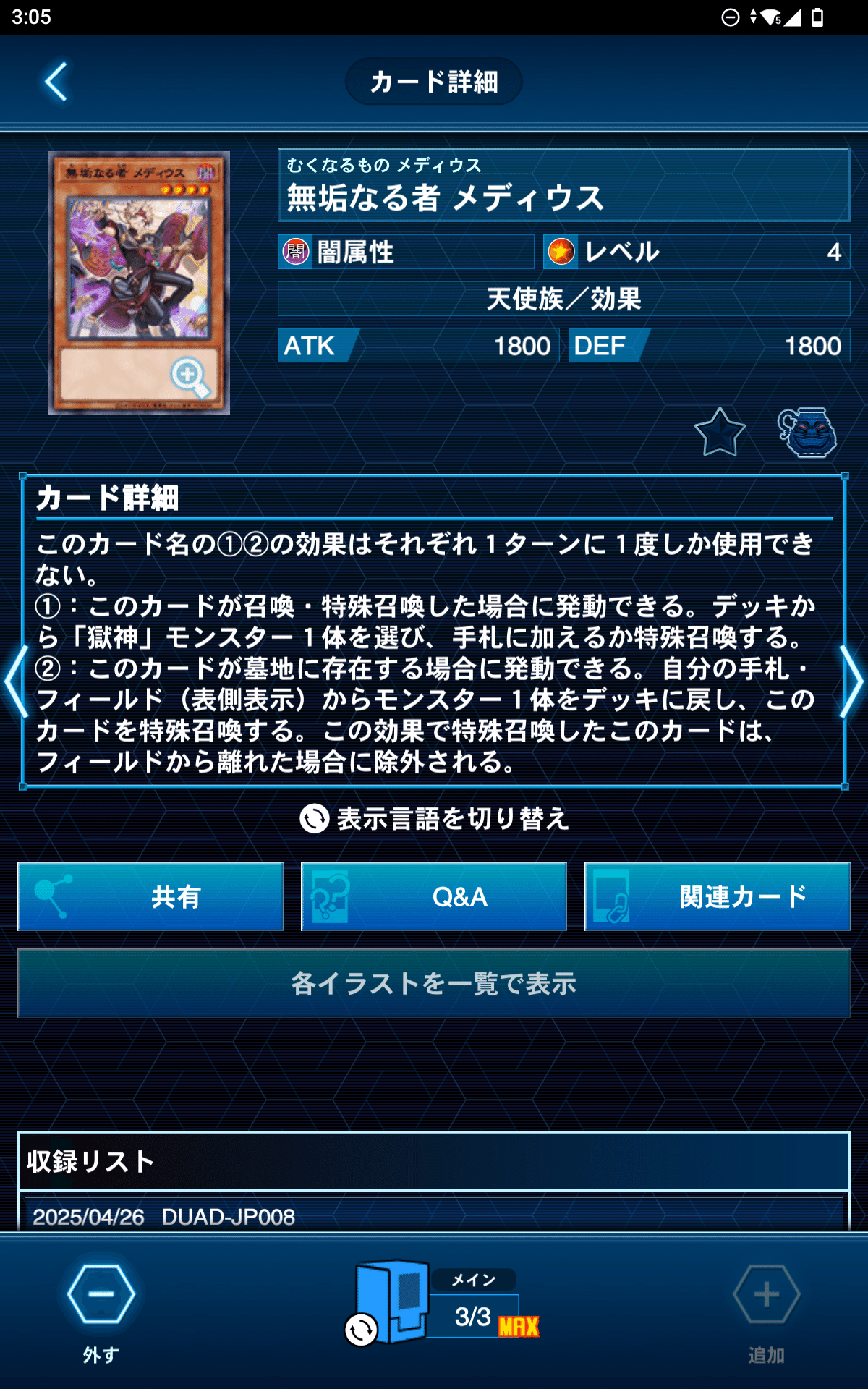Go back using the top-left arrow
This screenshot has height=1389, width=868.
(x=56, y=82)
